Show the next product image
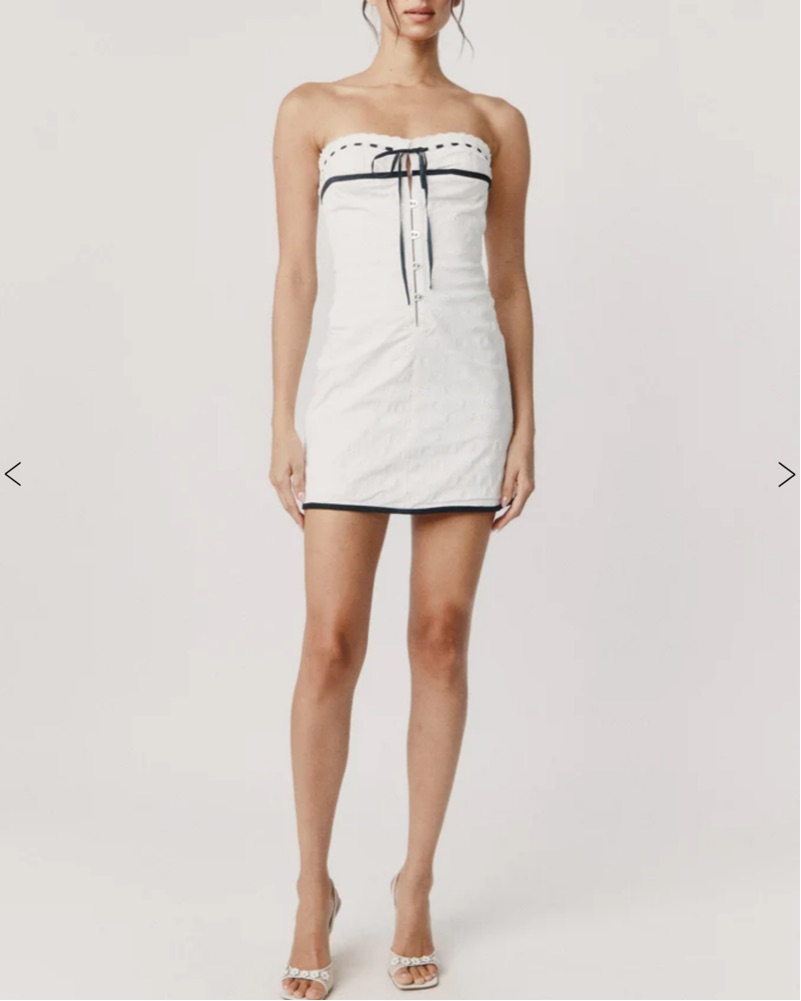Screen dimensions: 801x1001 (786, 474)
